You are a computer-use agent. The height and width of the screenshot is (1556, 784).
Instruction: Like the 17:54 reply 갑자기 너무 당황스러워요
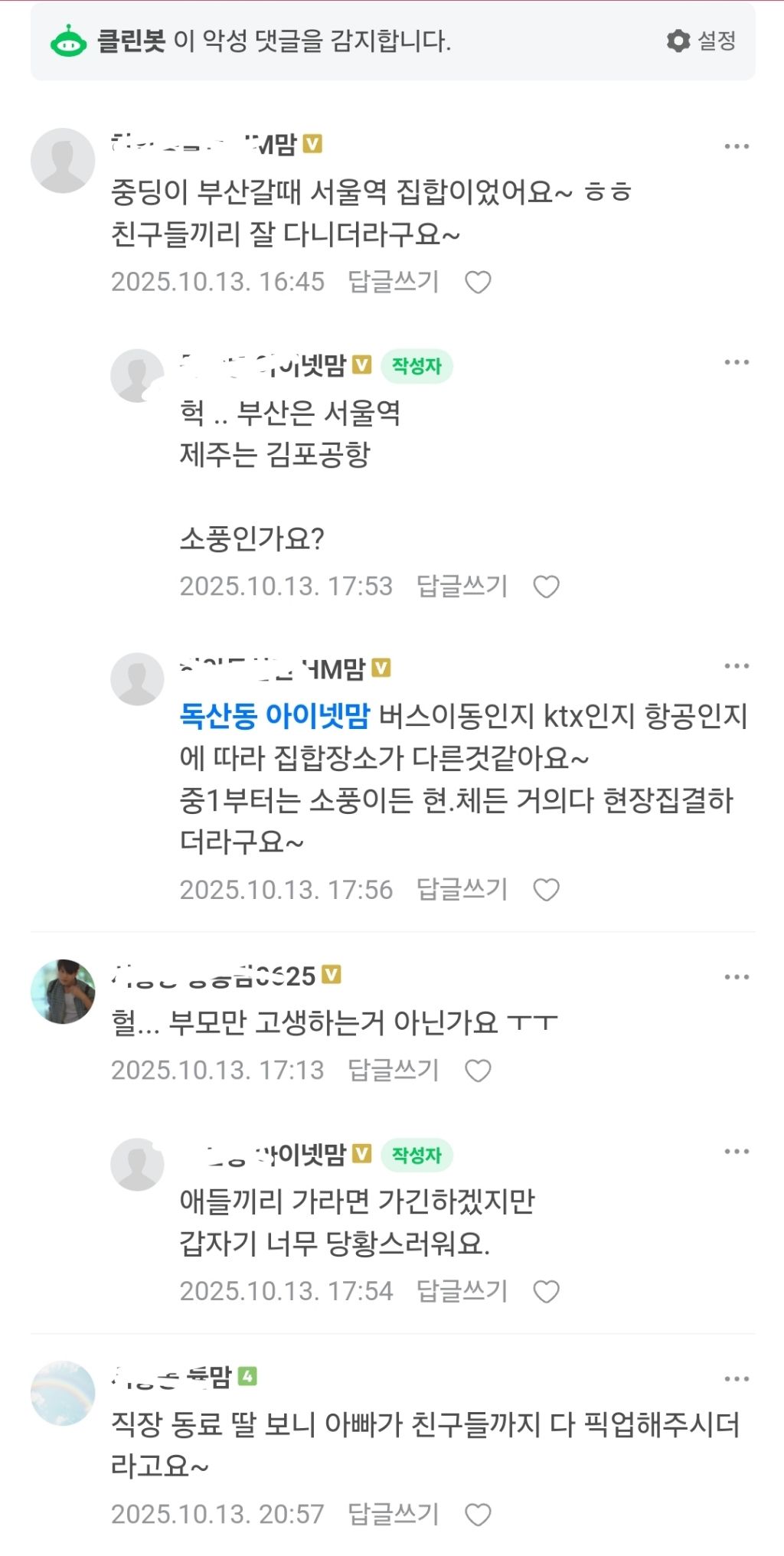(x=546, y=1292)
